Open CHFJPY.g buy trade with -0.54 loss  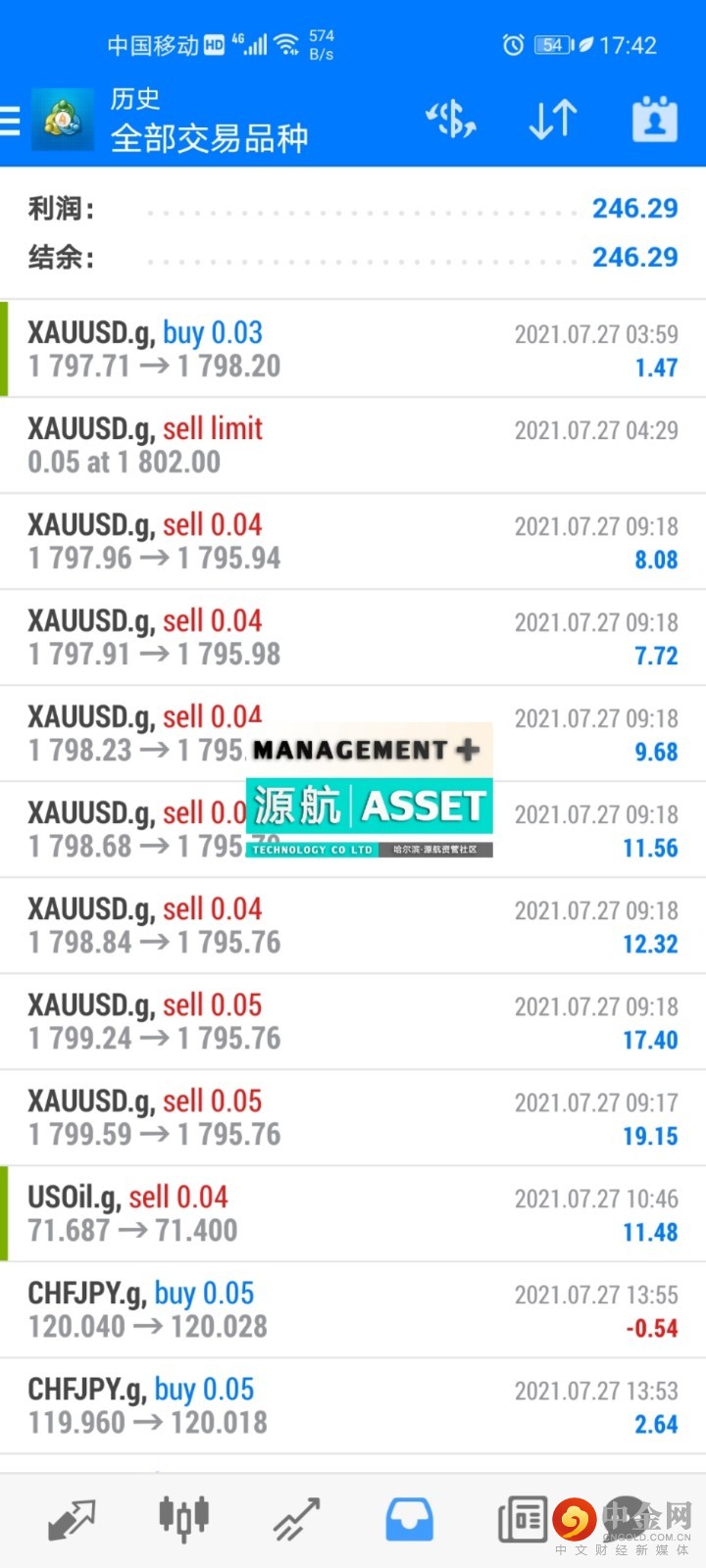353,1309
